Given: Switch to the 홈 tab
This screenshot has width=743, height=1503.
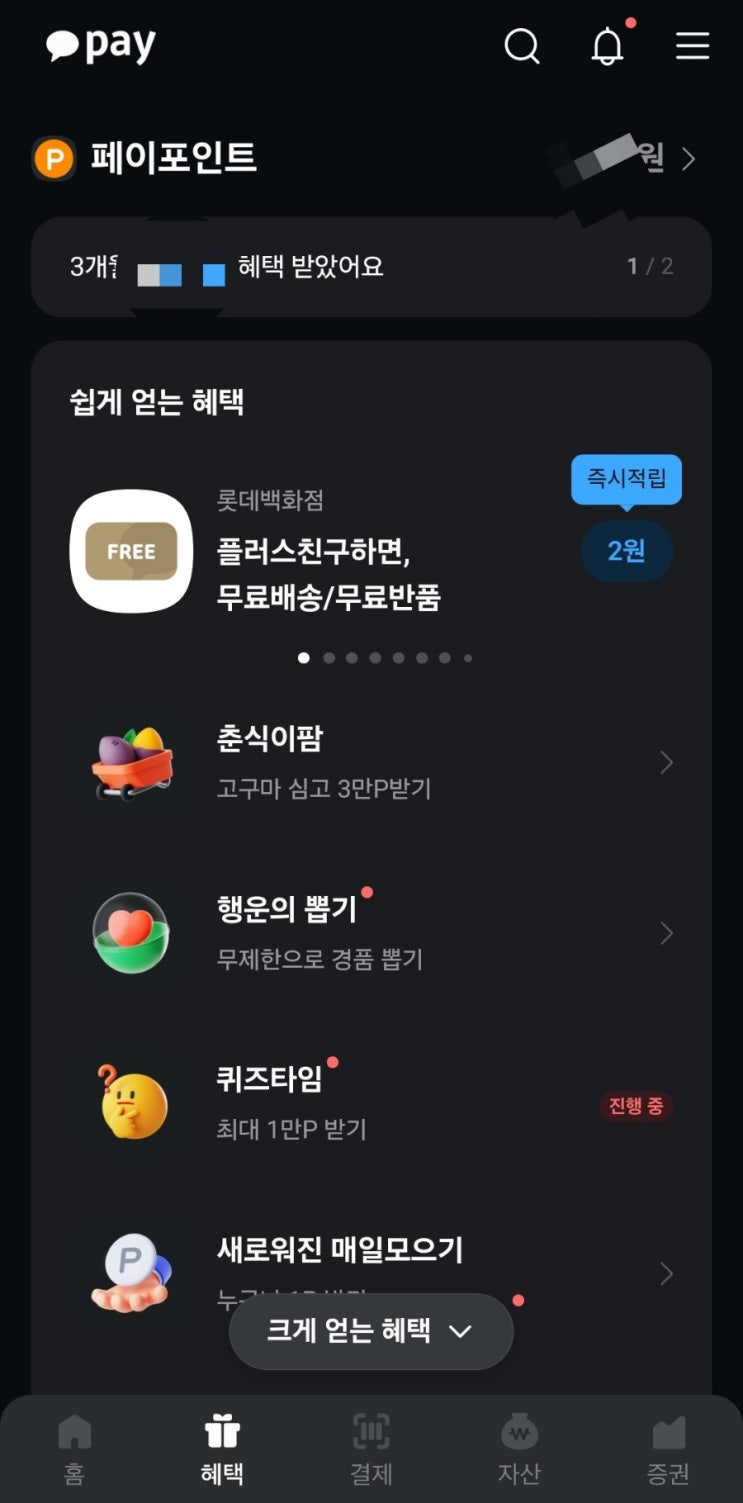Looking at the screenshot, I should [74, 1449].
